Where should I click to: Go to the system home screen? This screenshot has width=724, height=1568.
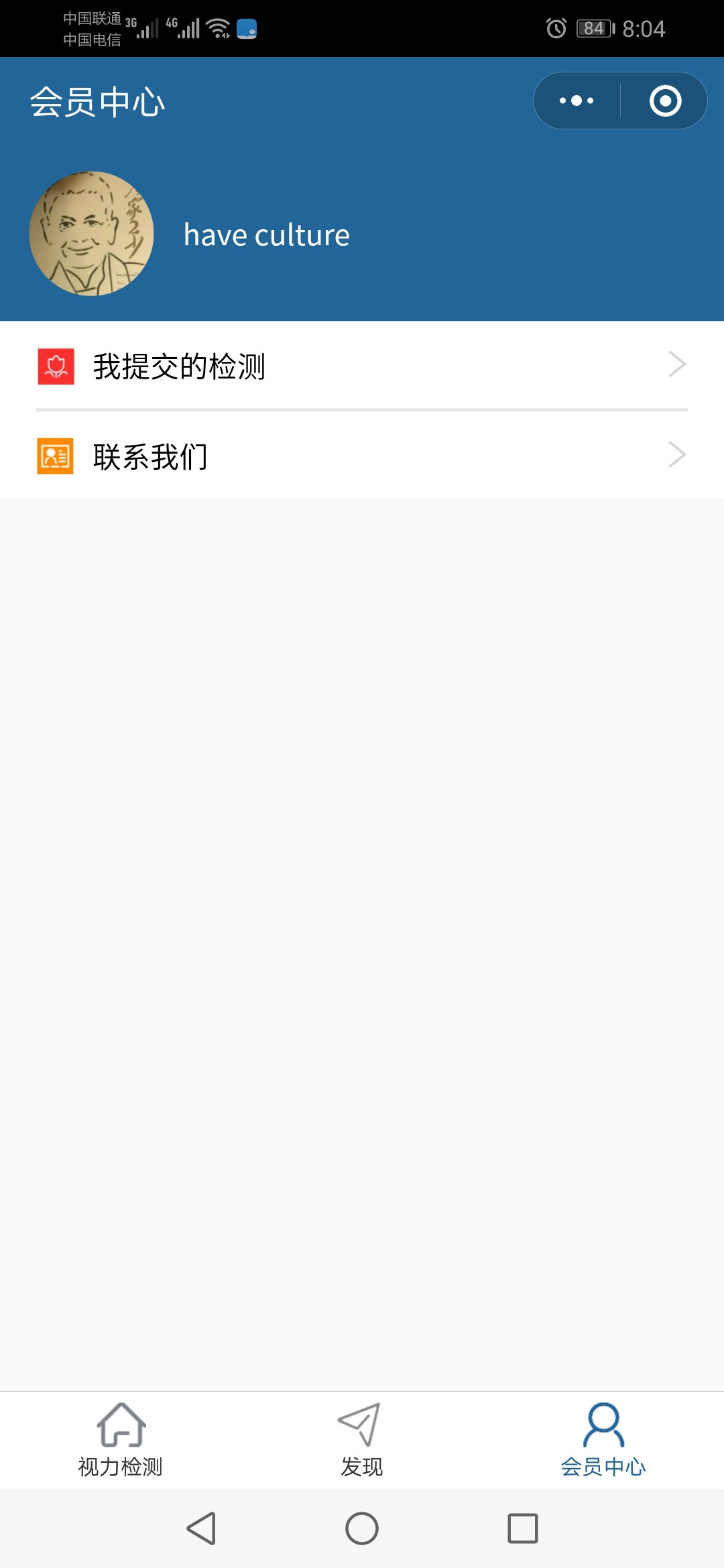(362, 1528)
